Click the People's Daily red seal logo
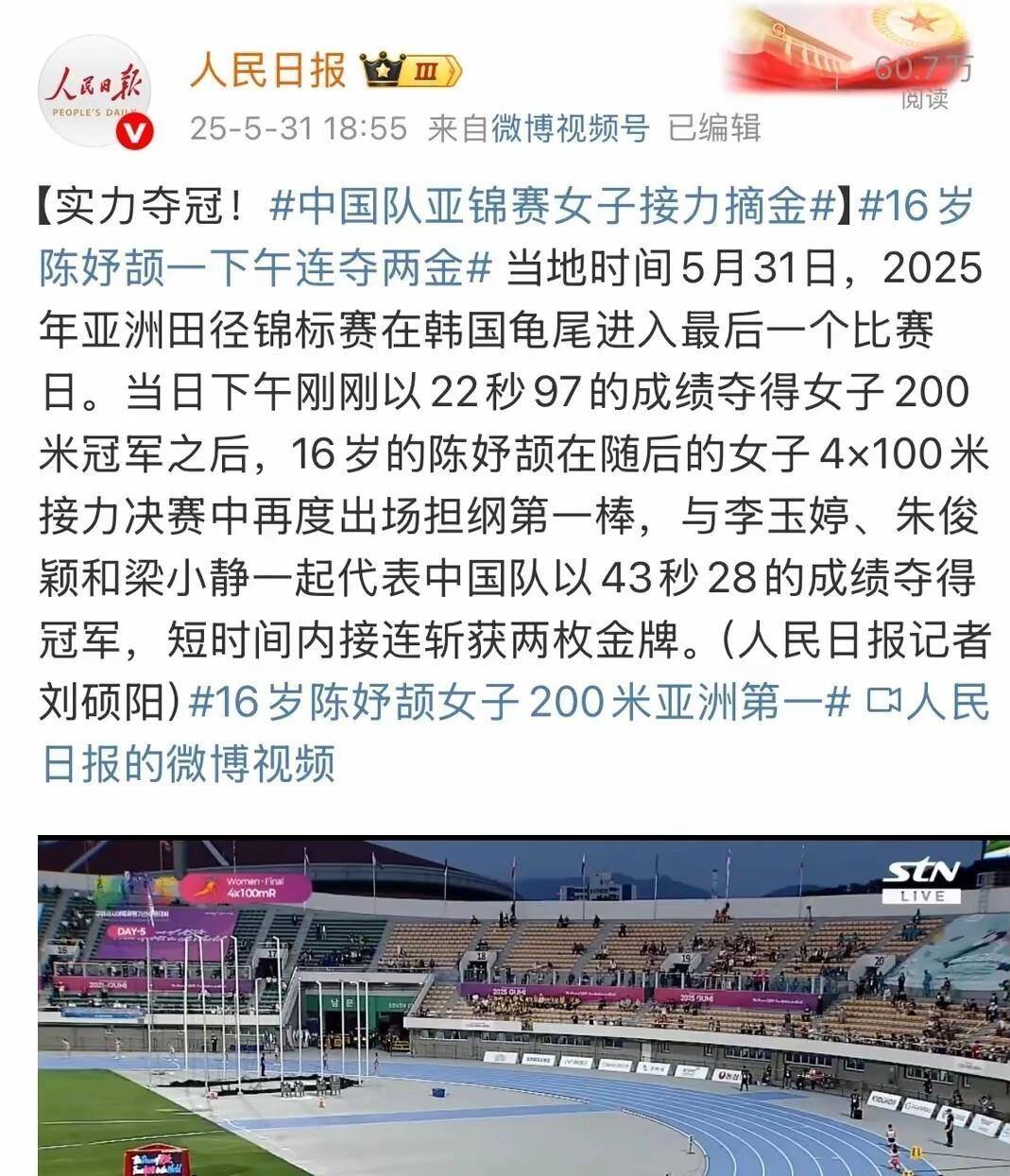Image resolution: width=1010 pixels, height=1176 pixels. point(99,85)
